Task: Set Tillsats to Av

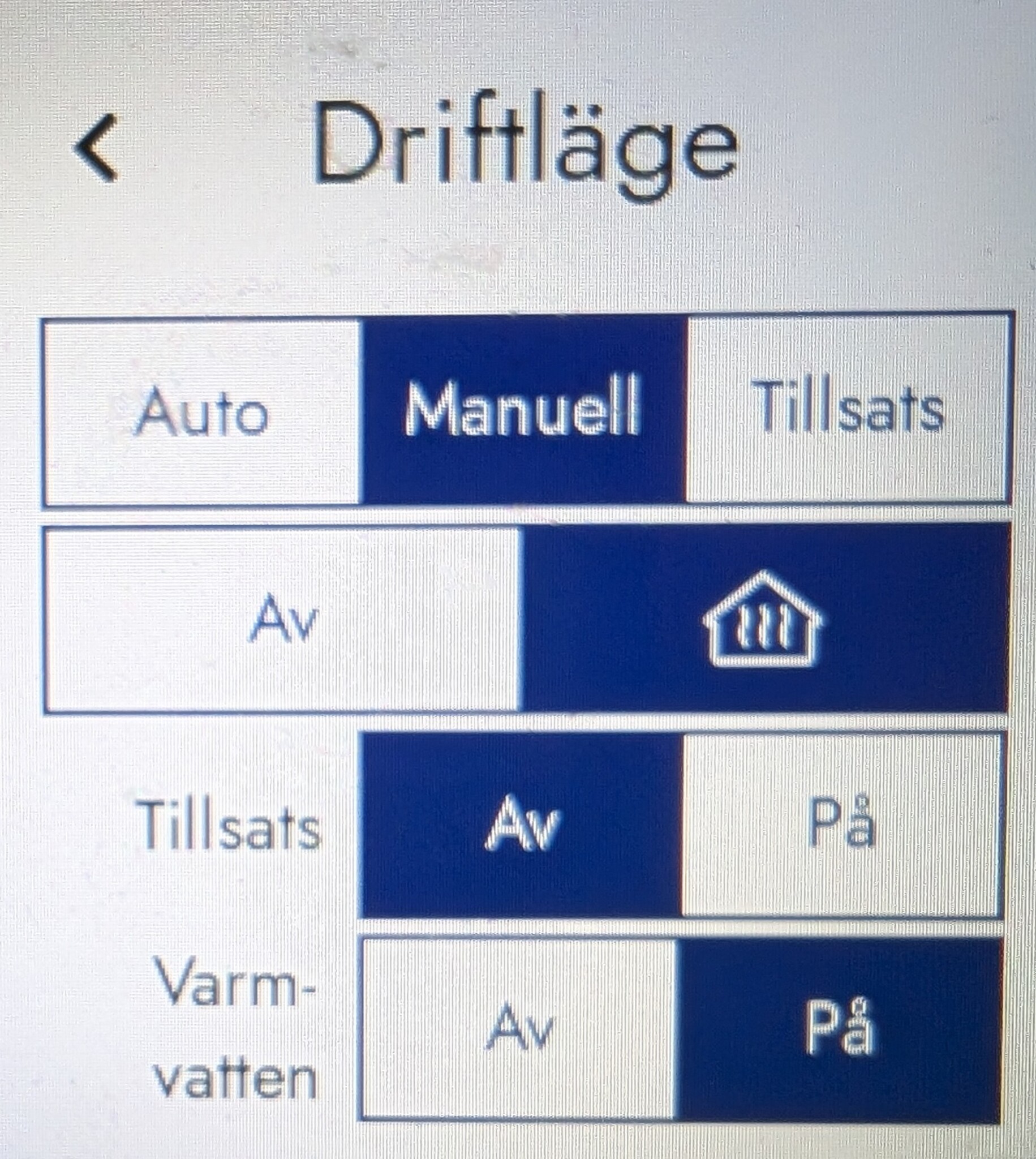Action: (523, 825)
